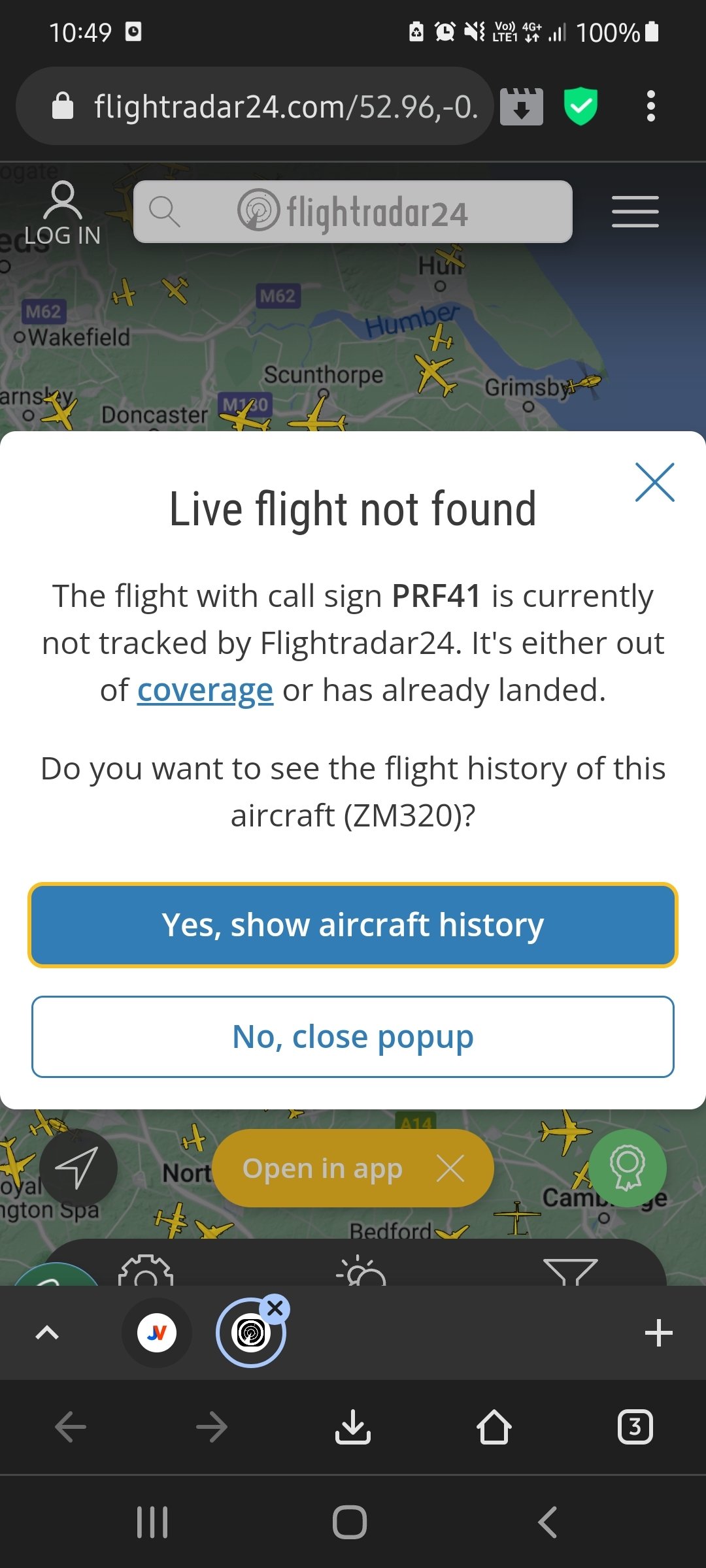Open the browser privacy shield
706x1568 pixels.
580,106
